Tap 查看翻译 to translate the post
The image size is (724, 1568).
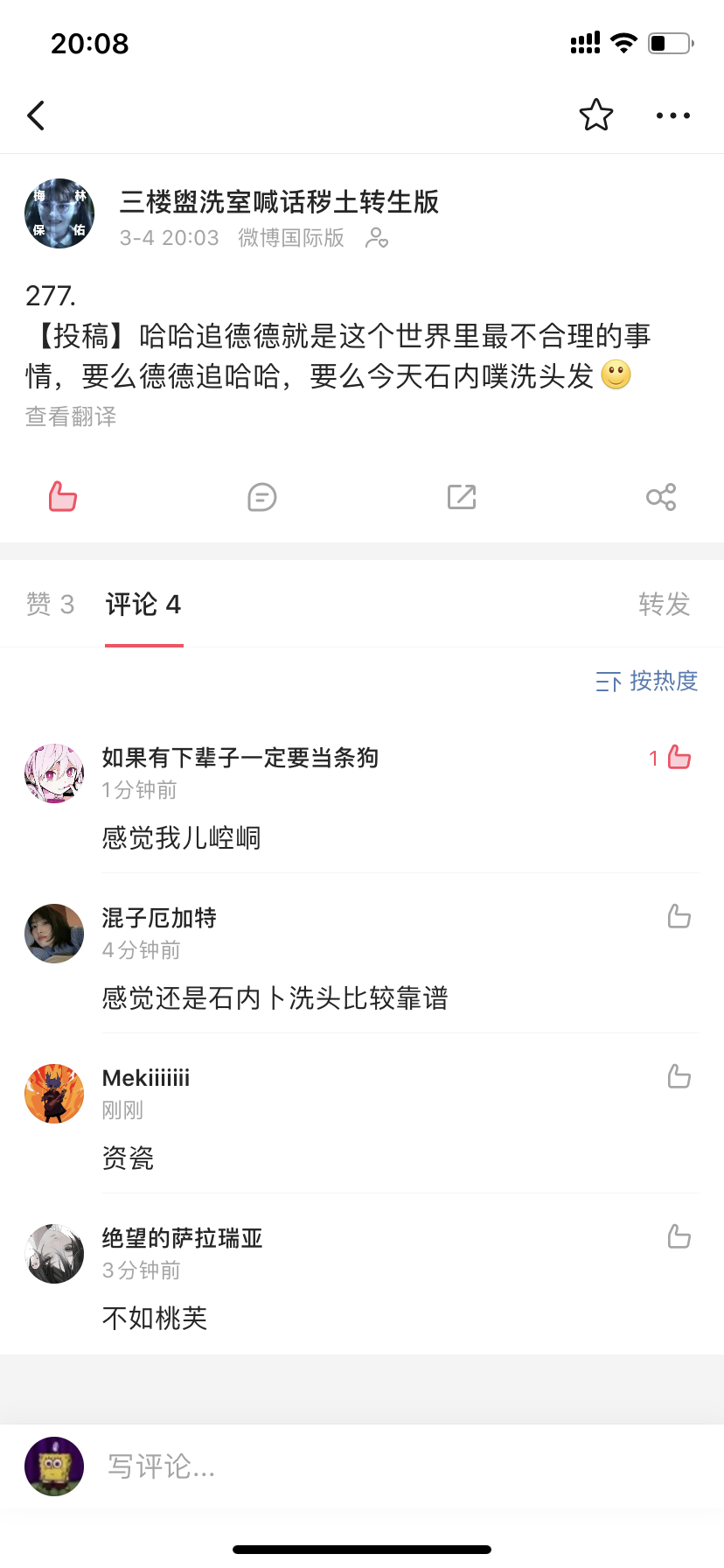pyautogui.click(x=71, y=416)
